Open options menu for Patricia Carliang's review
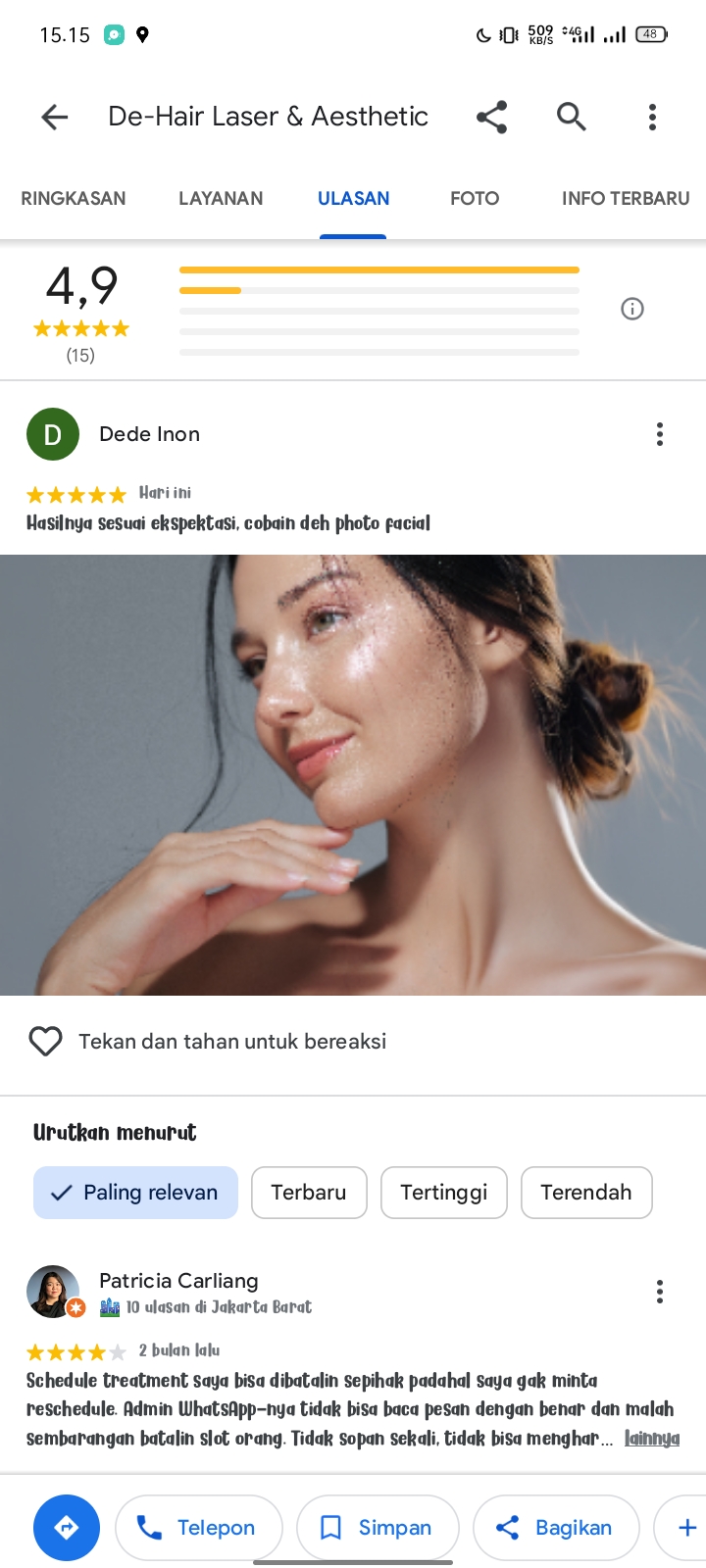The width and height of the screenshot is (706, 1568). (x=660, y=1292)
